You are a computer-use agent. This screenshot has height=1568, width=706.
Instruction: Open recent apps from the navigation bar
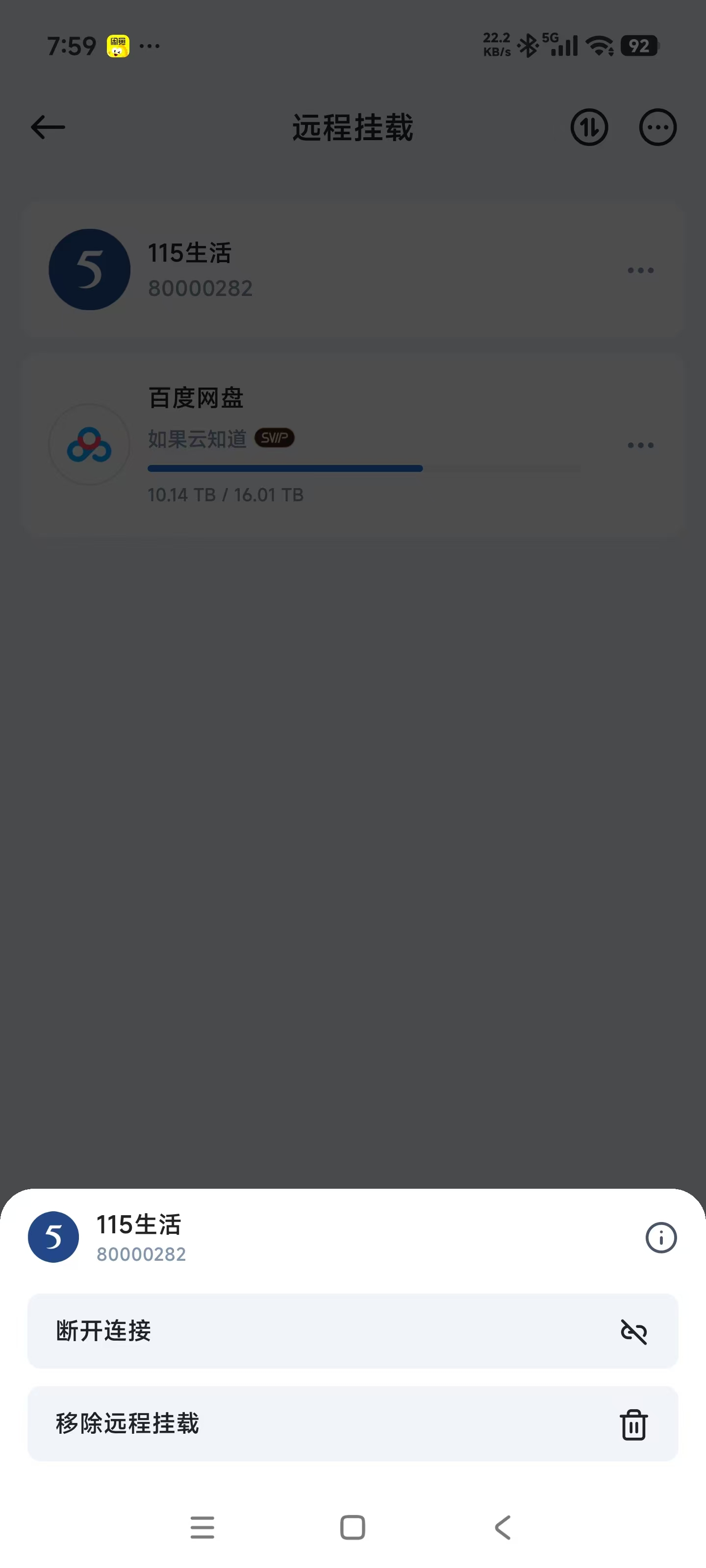tap(202, 1527)
